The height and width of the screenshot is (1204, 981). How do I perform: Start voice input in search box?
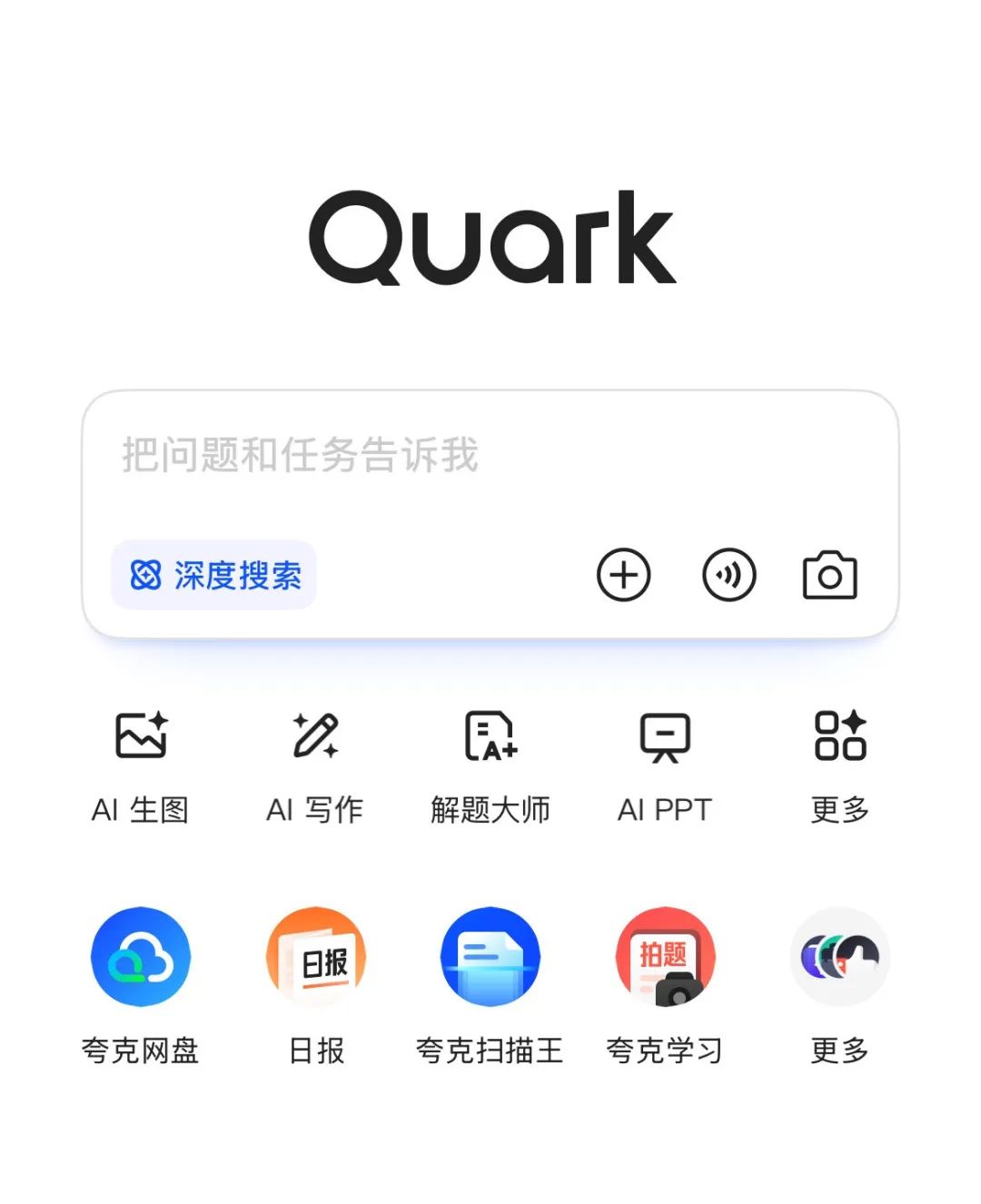[x=728, y=575]
